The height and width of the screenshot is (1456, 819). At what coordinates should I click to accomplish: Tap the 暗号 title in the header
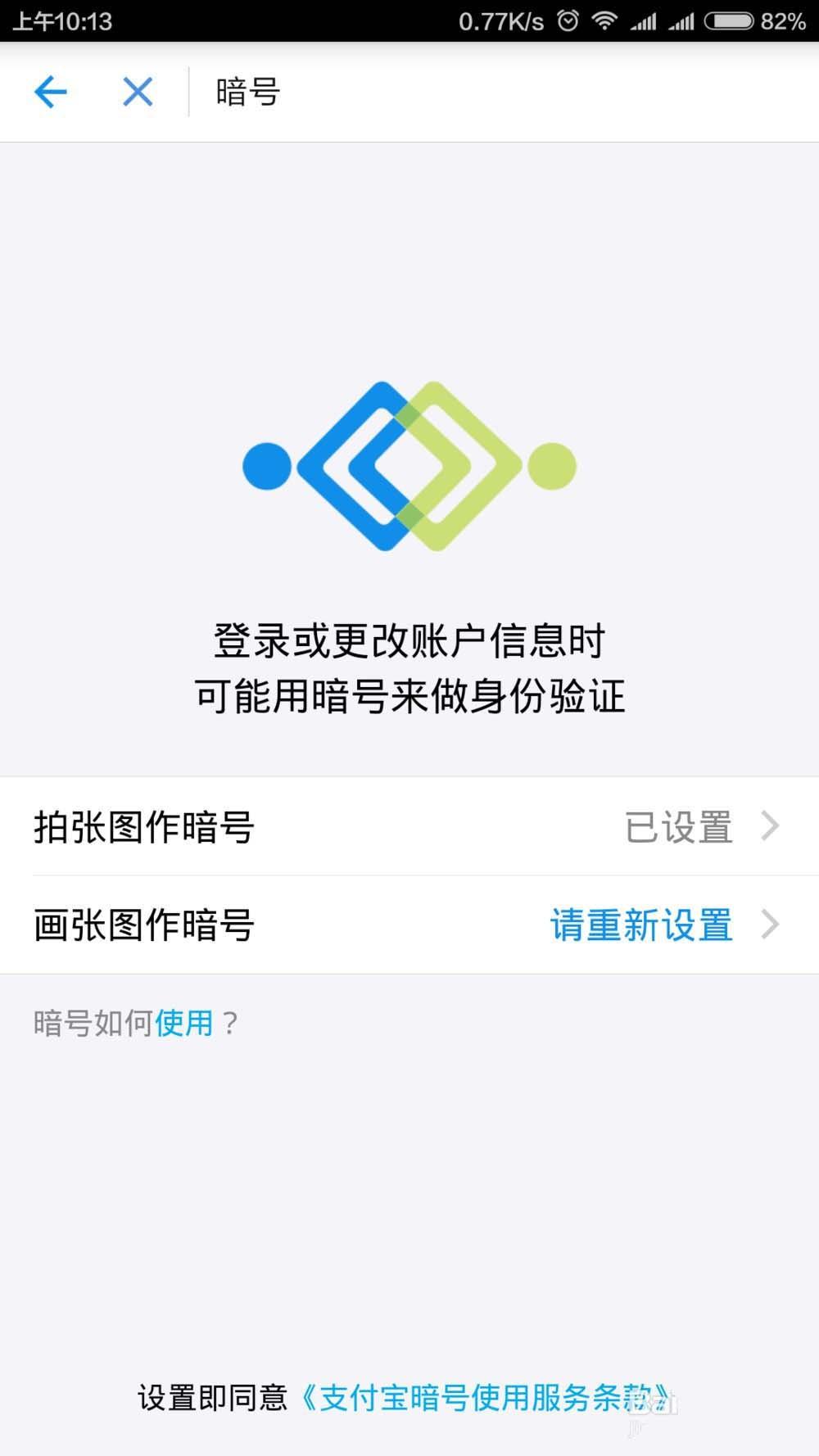tap(247, 92)
